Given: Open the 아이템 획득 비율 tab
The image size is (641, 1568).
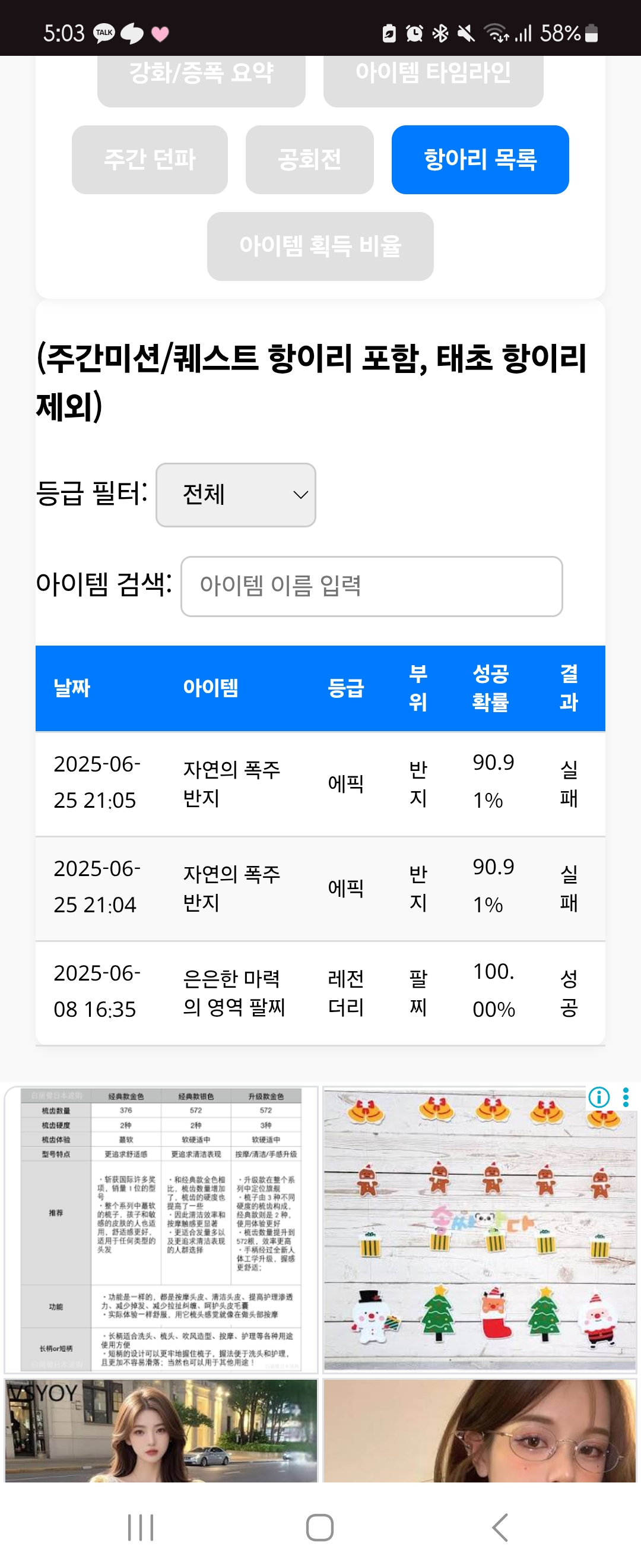Looking at the screenshot, I should point(320,246).
